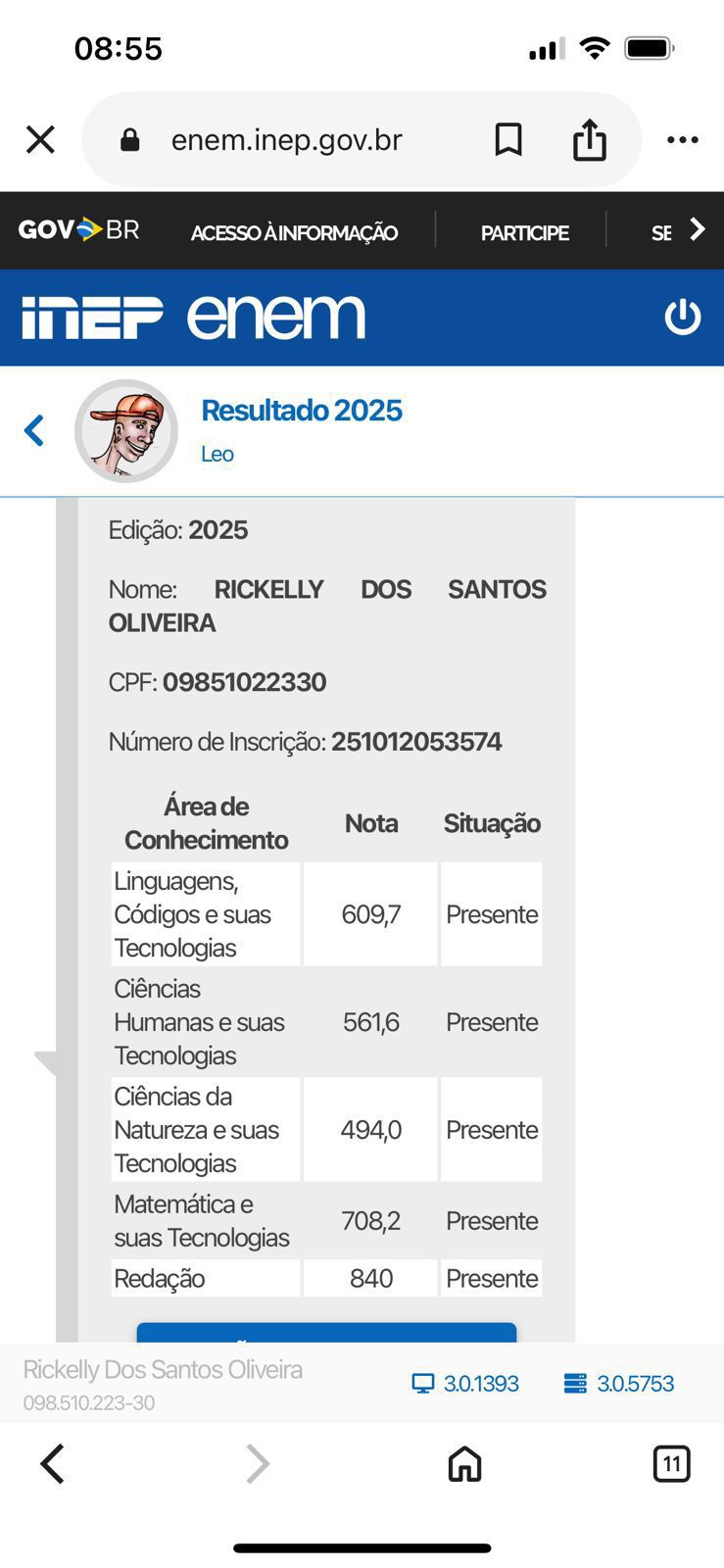724x1568 pixels.
Task: Open the share icon next to the URL
Action: pos(589,138)
